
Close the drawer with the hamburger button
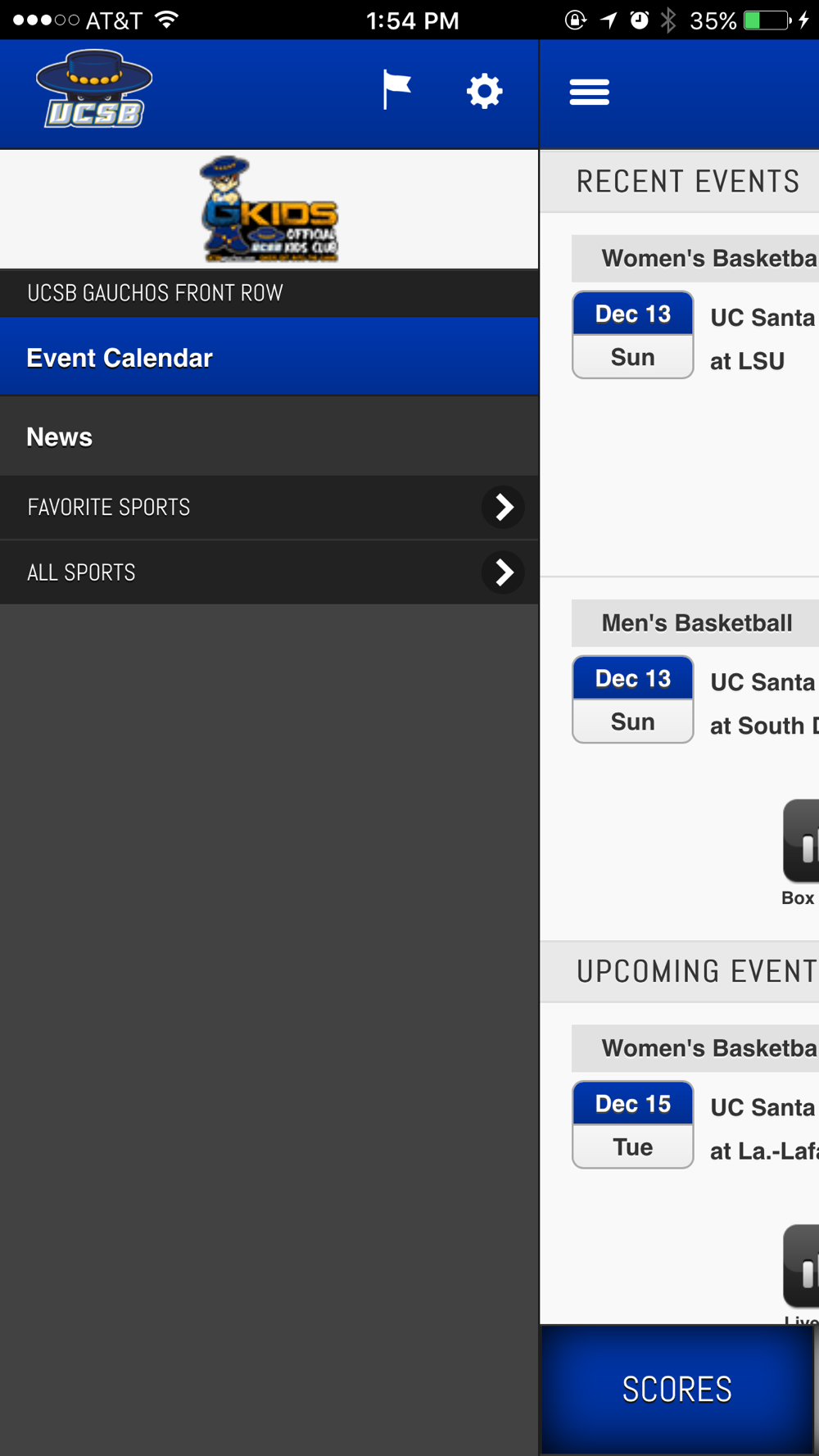tap(590, 92)
